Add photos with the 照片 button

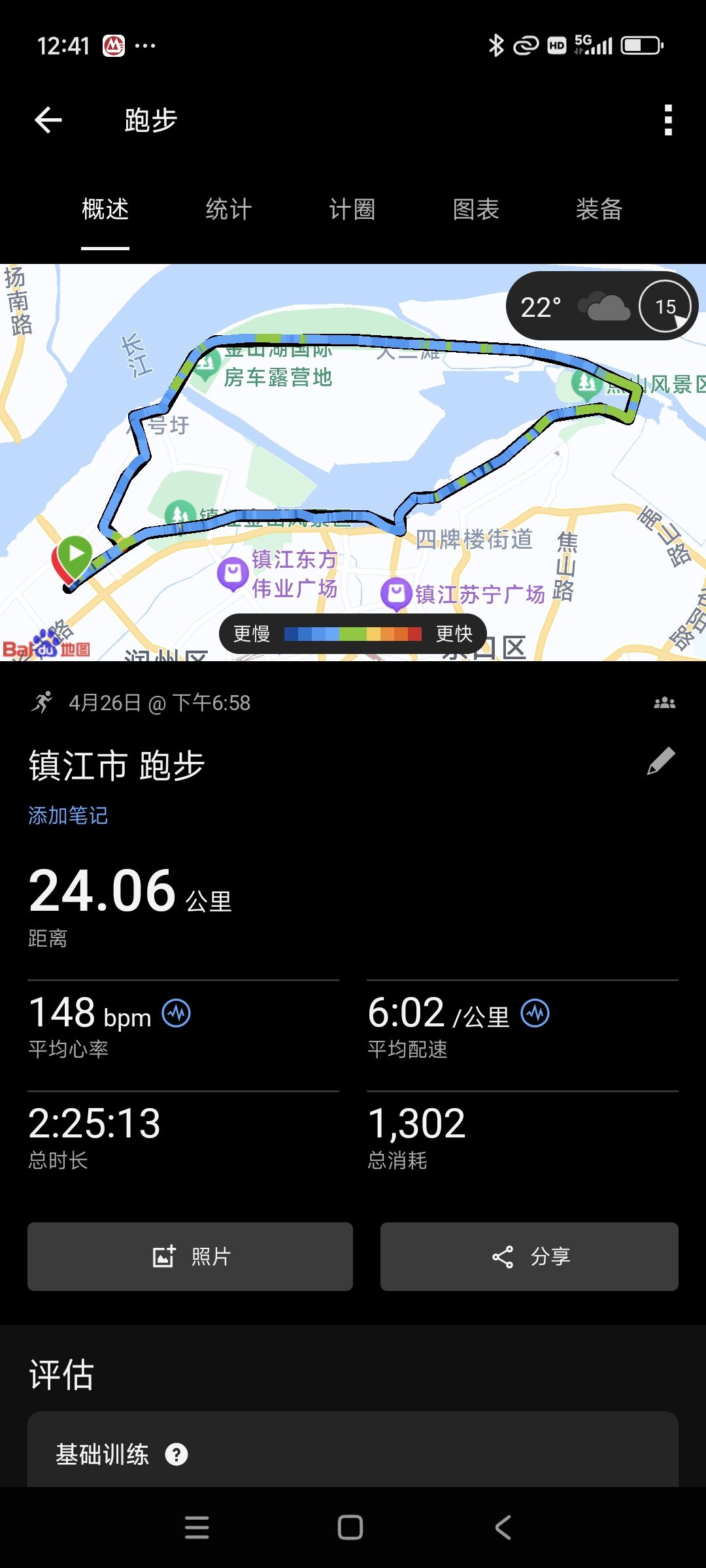coord(190,1256)
